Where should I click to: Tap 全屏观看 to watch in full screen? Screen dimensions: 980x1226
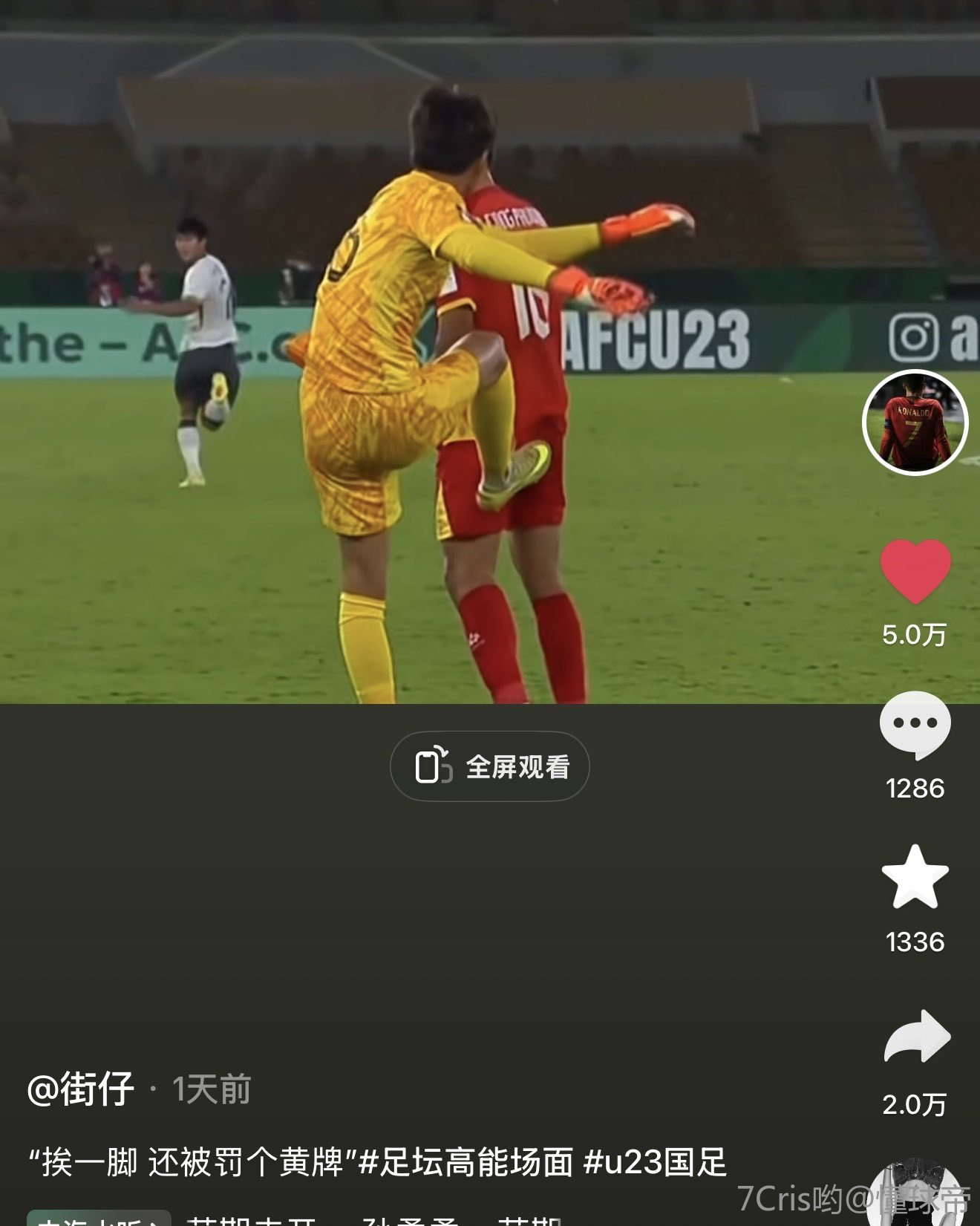490,766
